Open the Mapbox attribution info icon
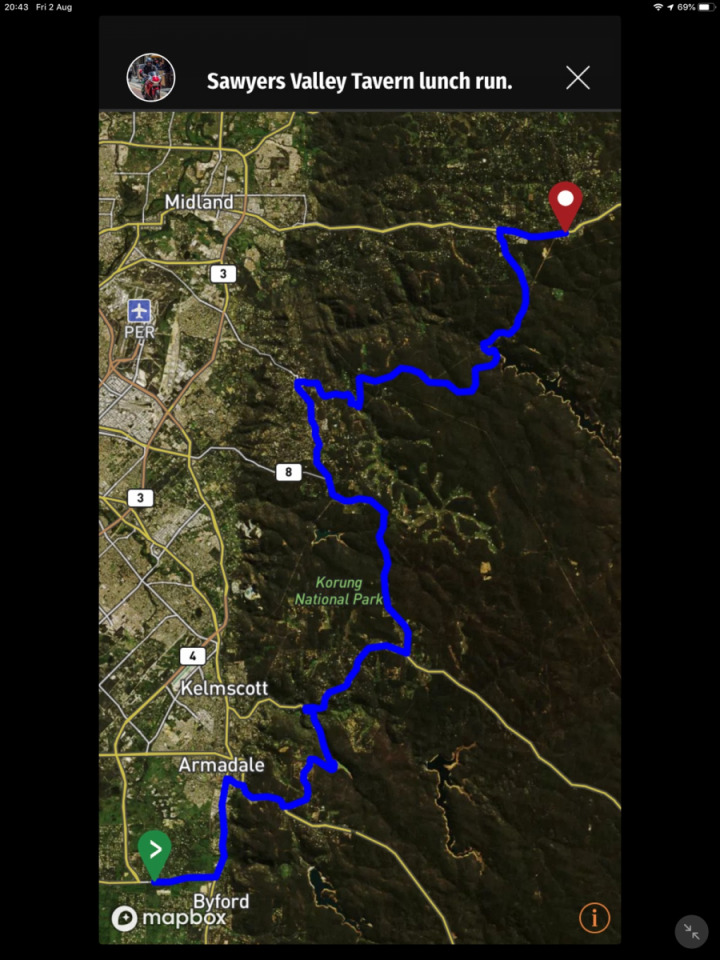 (x=594, y=917)
